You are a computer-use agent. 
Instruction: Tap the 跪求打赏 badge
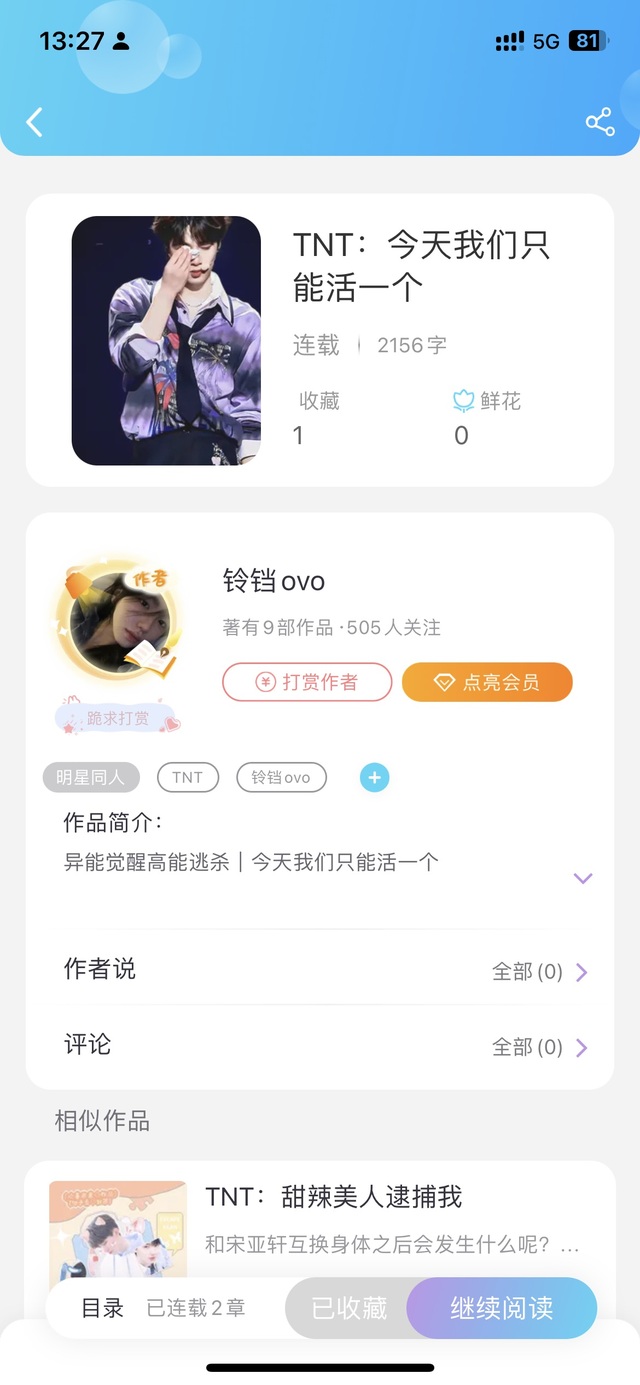click(x=118, y=718)
